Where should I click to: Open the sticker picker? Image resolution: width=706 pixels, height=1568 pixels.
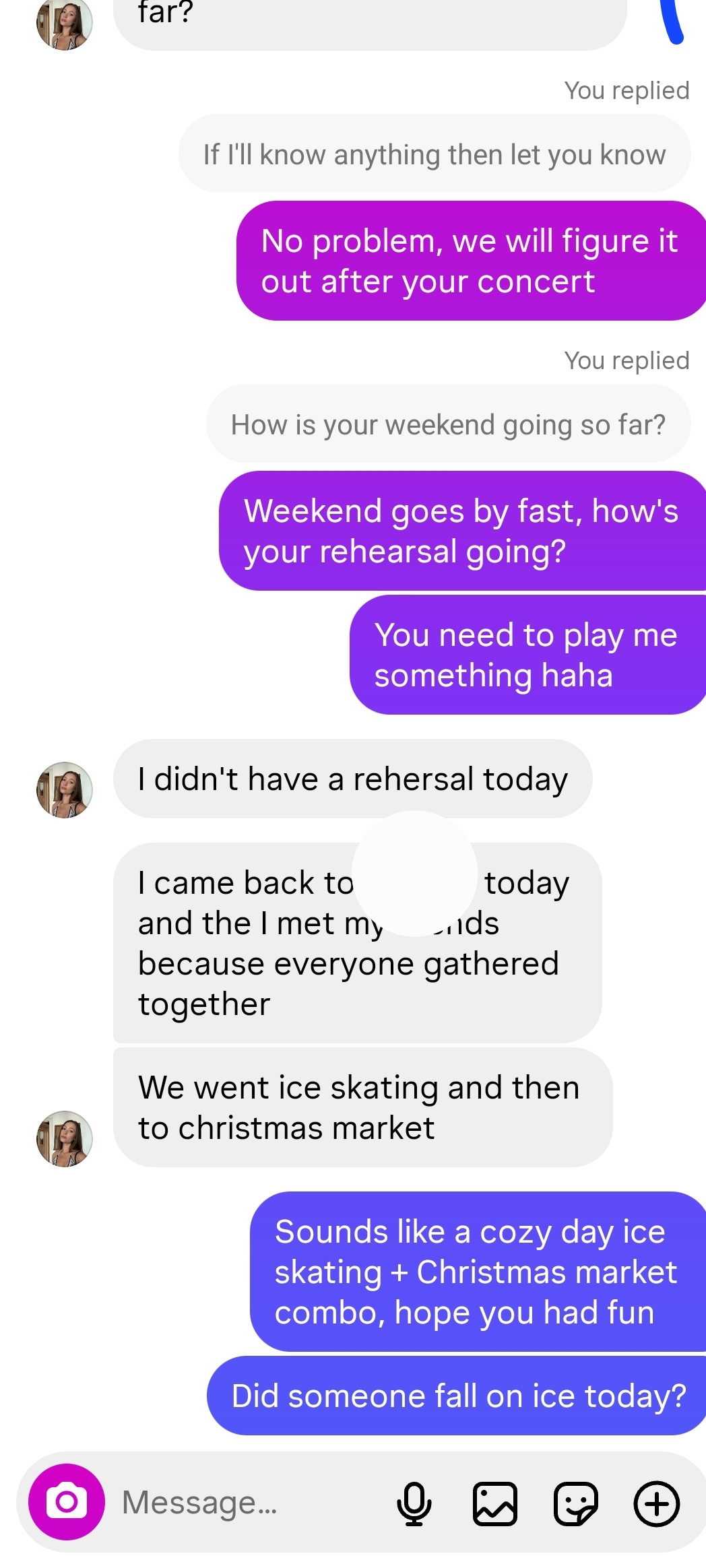pos(575,1503)
